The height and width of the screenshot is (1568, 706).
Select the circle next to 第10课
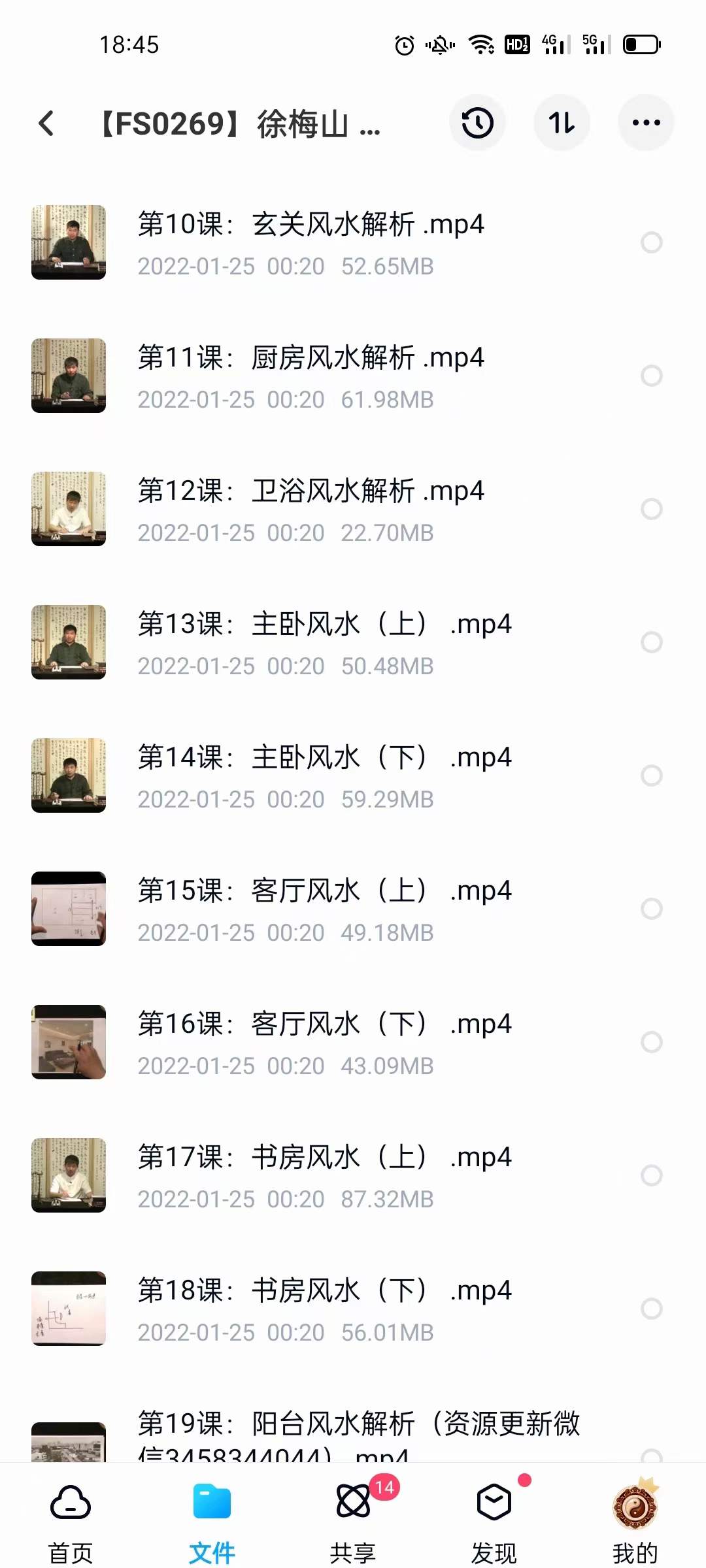(650, 243)
